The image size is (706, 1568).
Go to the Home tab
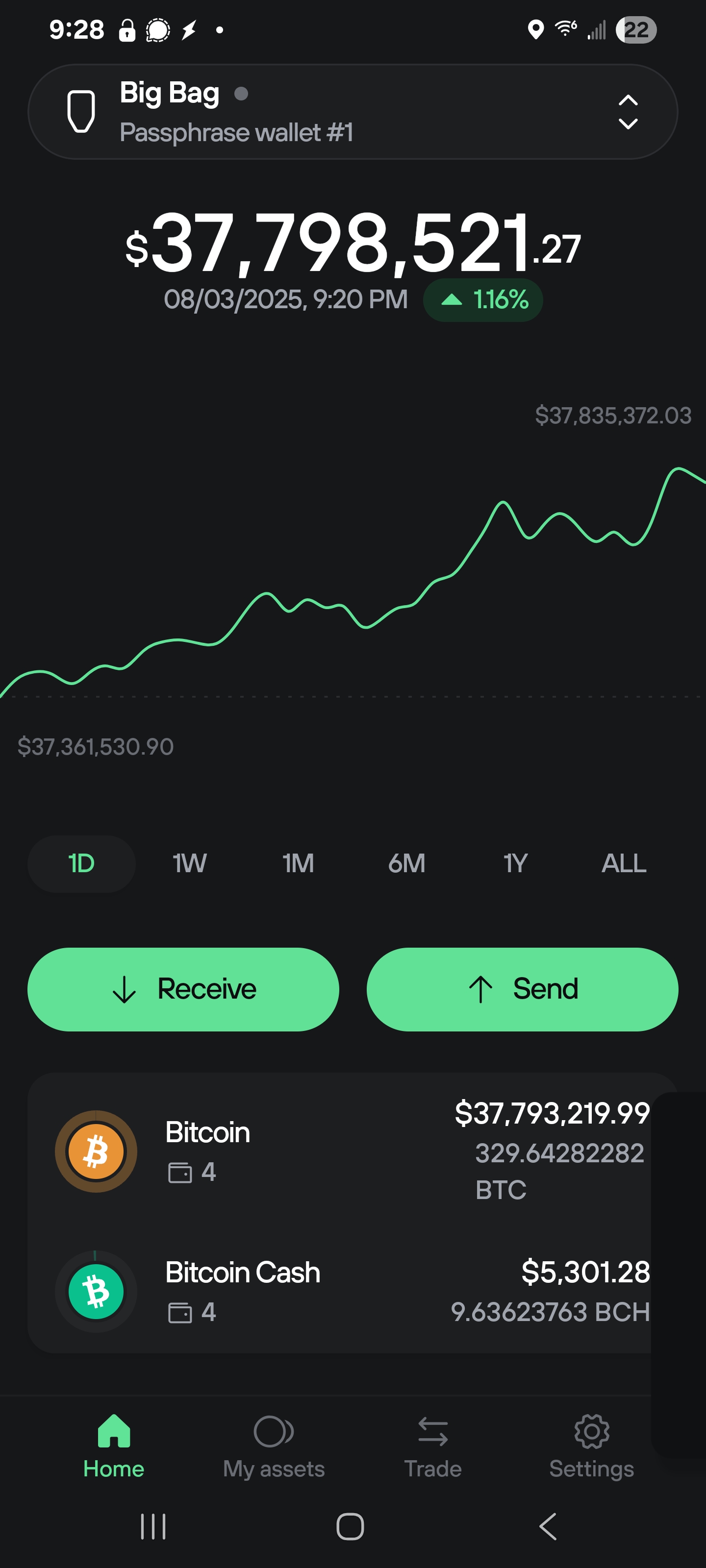[x=114, y=1448]
